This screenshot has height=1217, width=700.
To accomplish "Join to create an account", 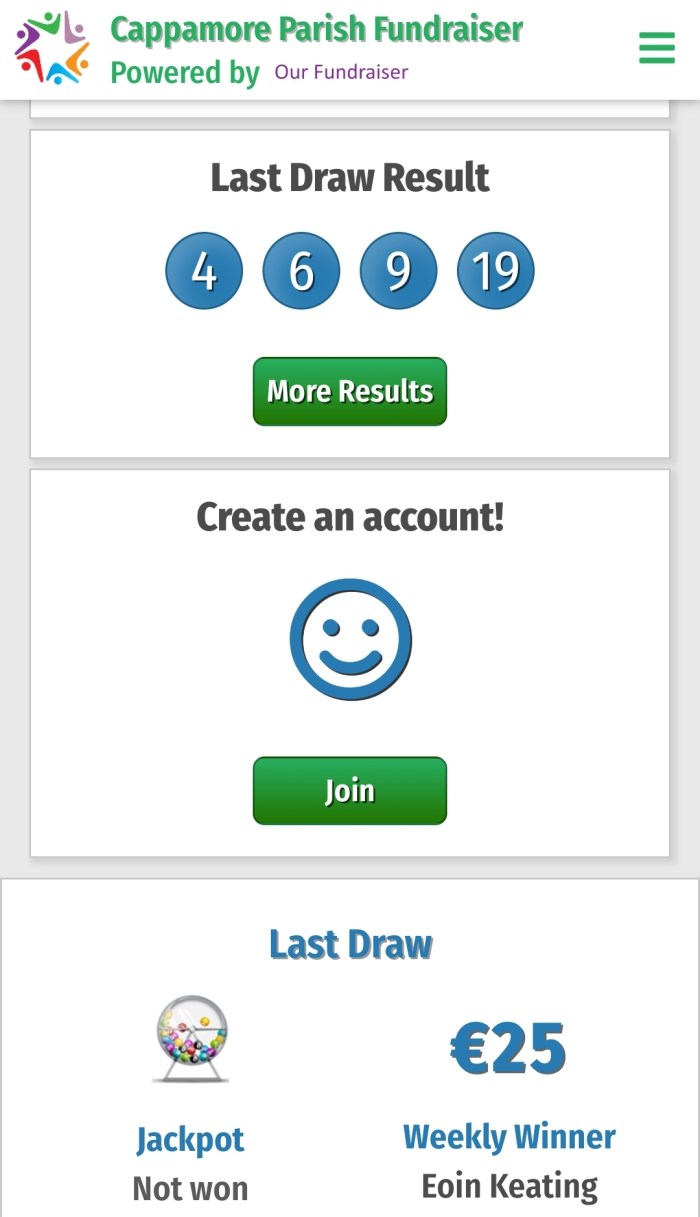I will click(x=349, y=791).
